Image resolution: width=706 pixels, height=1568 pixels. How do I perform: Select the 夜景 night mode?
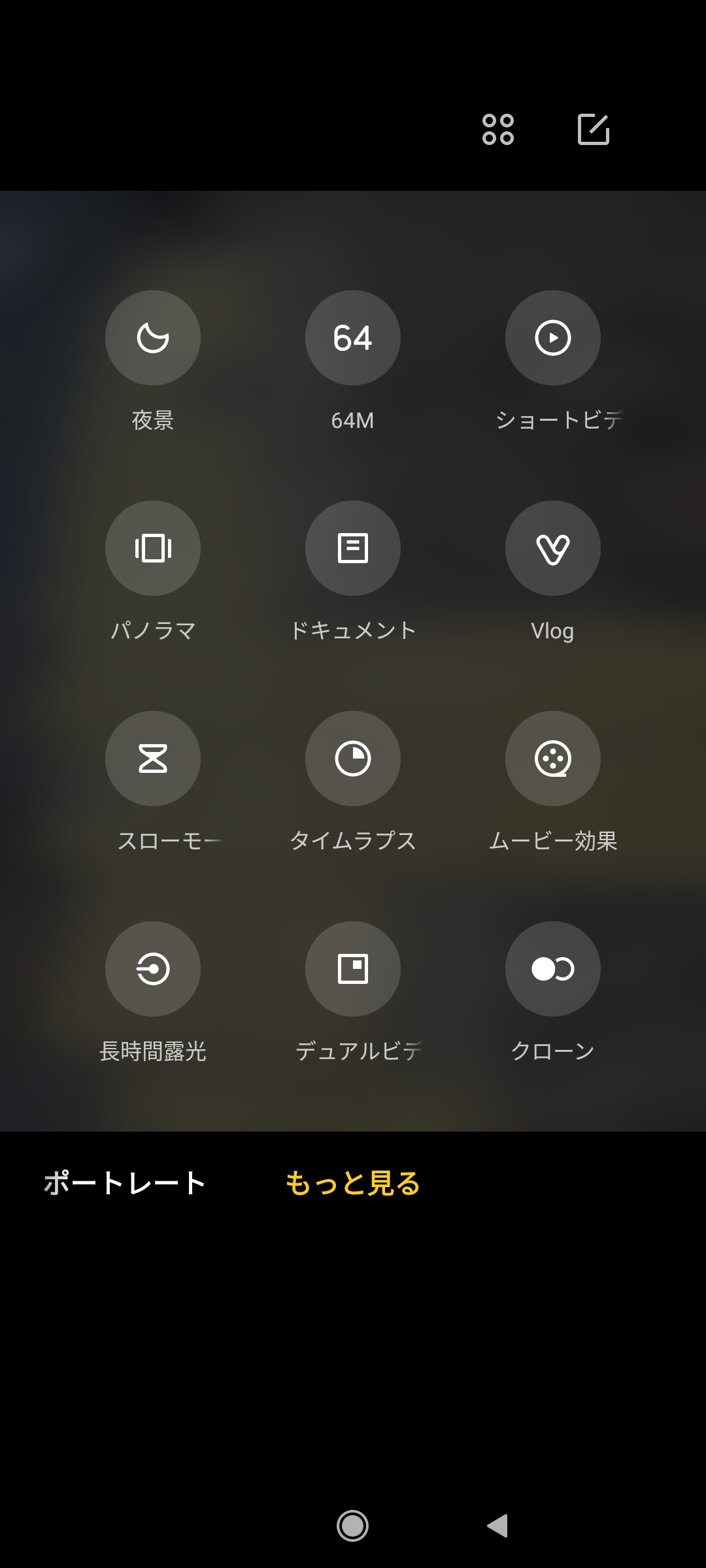click(153, 338)
